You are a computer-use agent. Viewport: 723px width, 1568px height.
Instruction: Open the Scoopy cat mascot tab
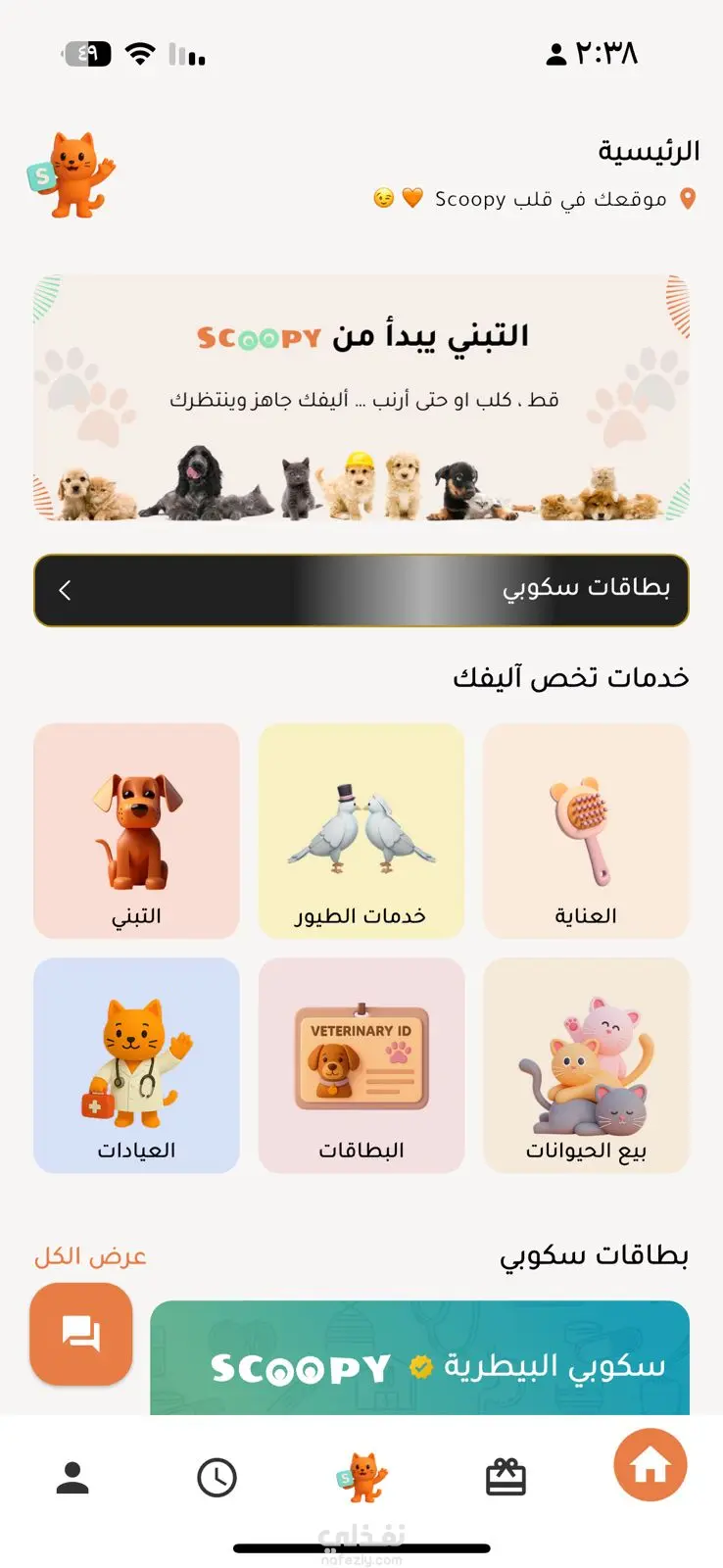coord(361,1478)
